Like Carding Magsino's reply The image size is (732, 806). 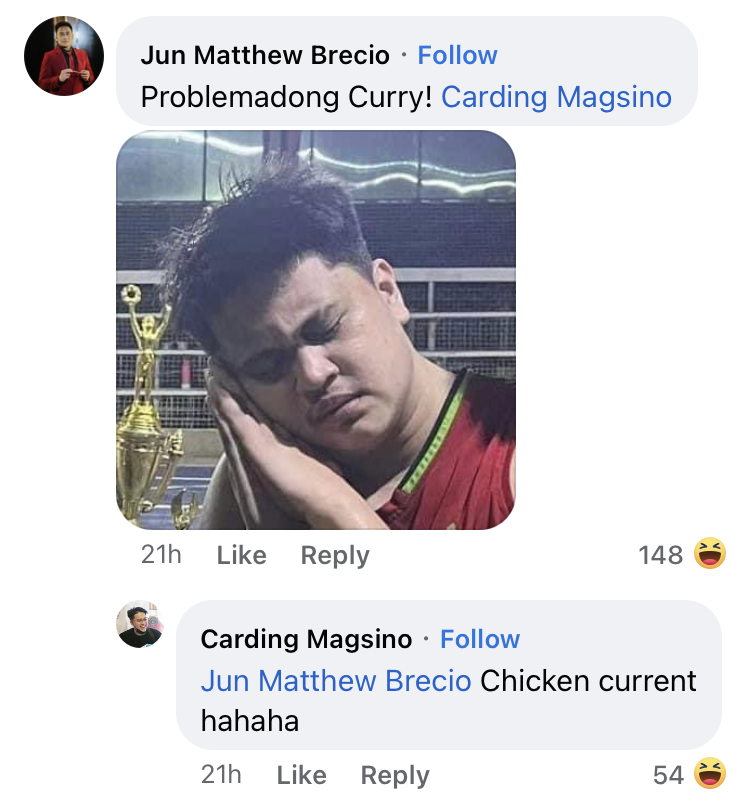(301, 775)
